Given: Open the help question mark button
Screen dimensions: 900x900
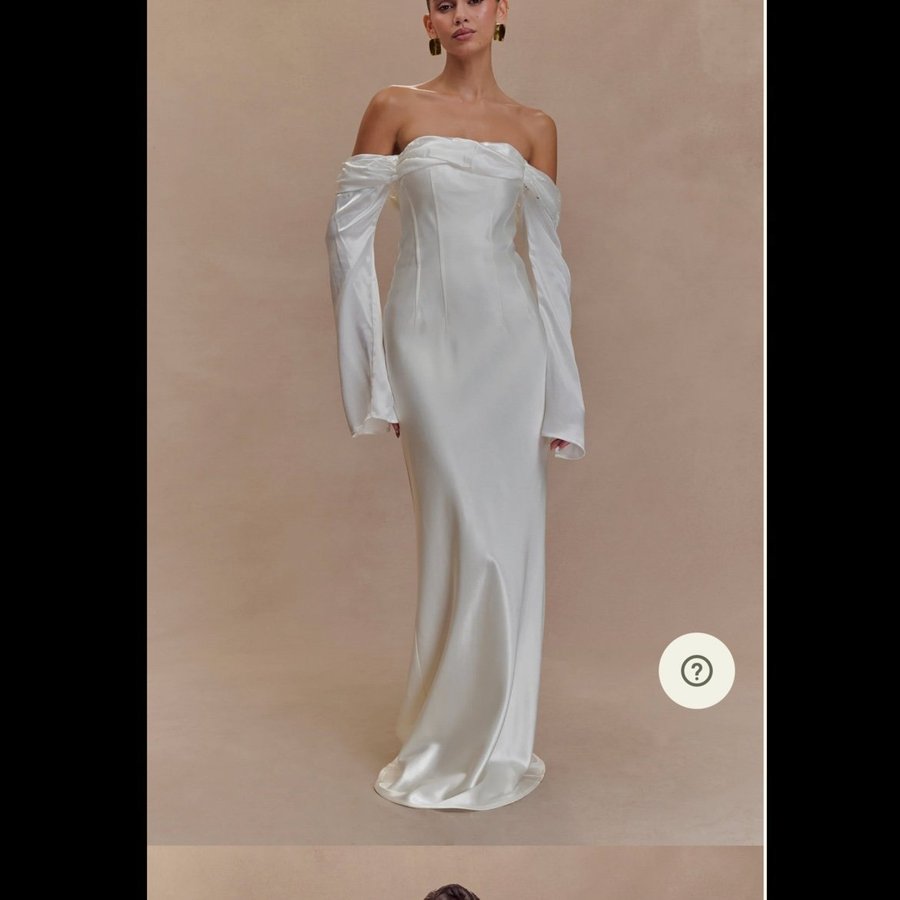Looking at the screenshot, I should pyautogui.click(x=696, y=671).
